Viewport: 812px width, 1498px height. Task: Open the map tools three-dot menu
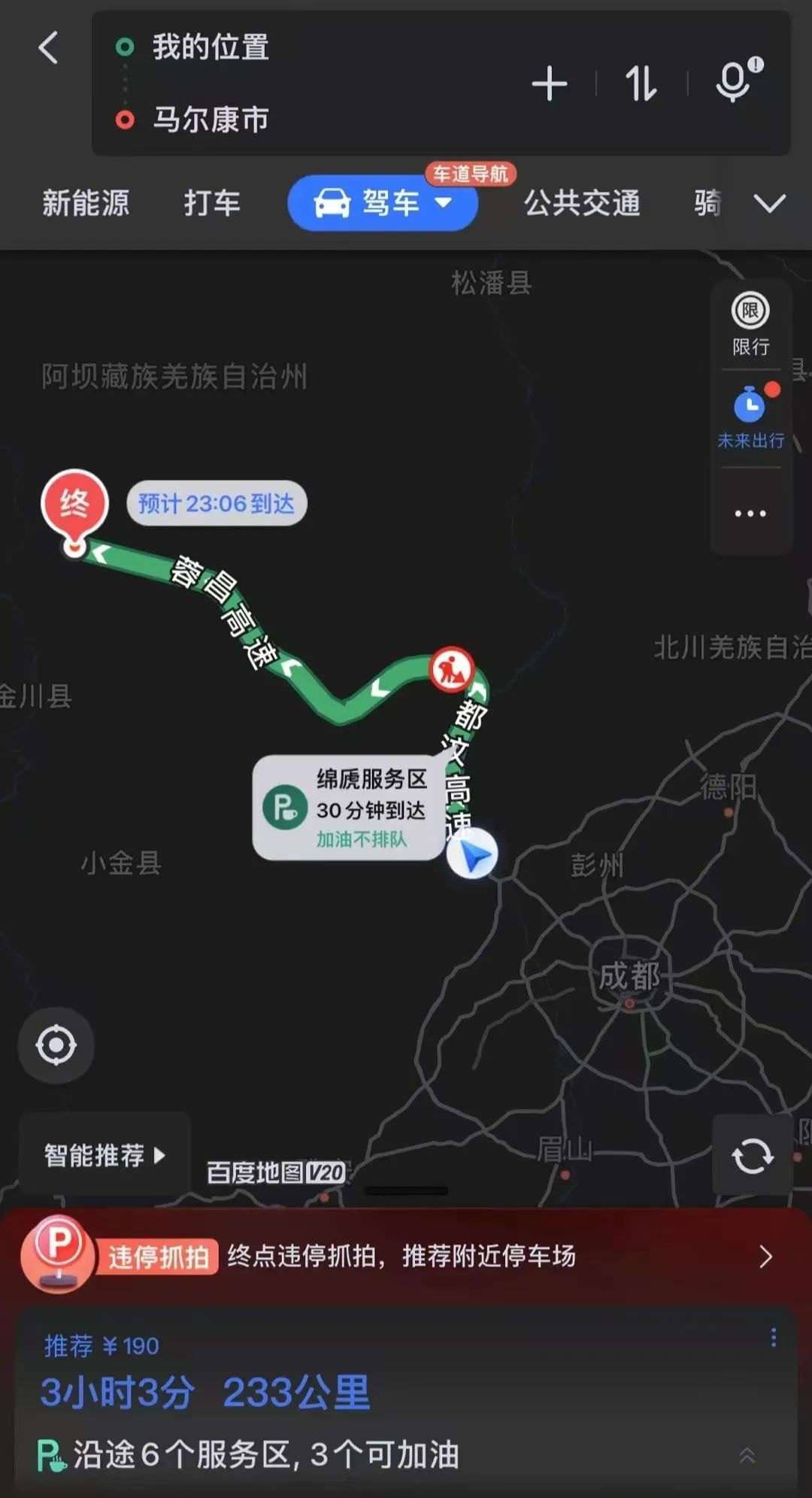click(x=750, y=514)
